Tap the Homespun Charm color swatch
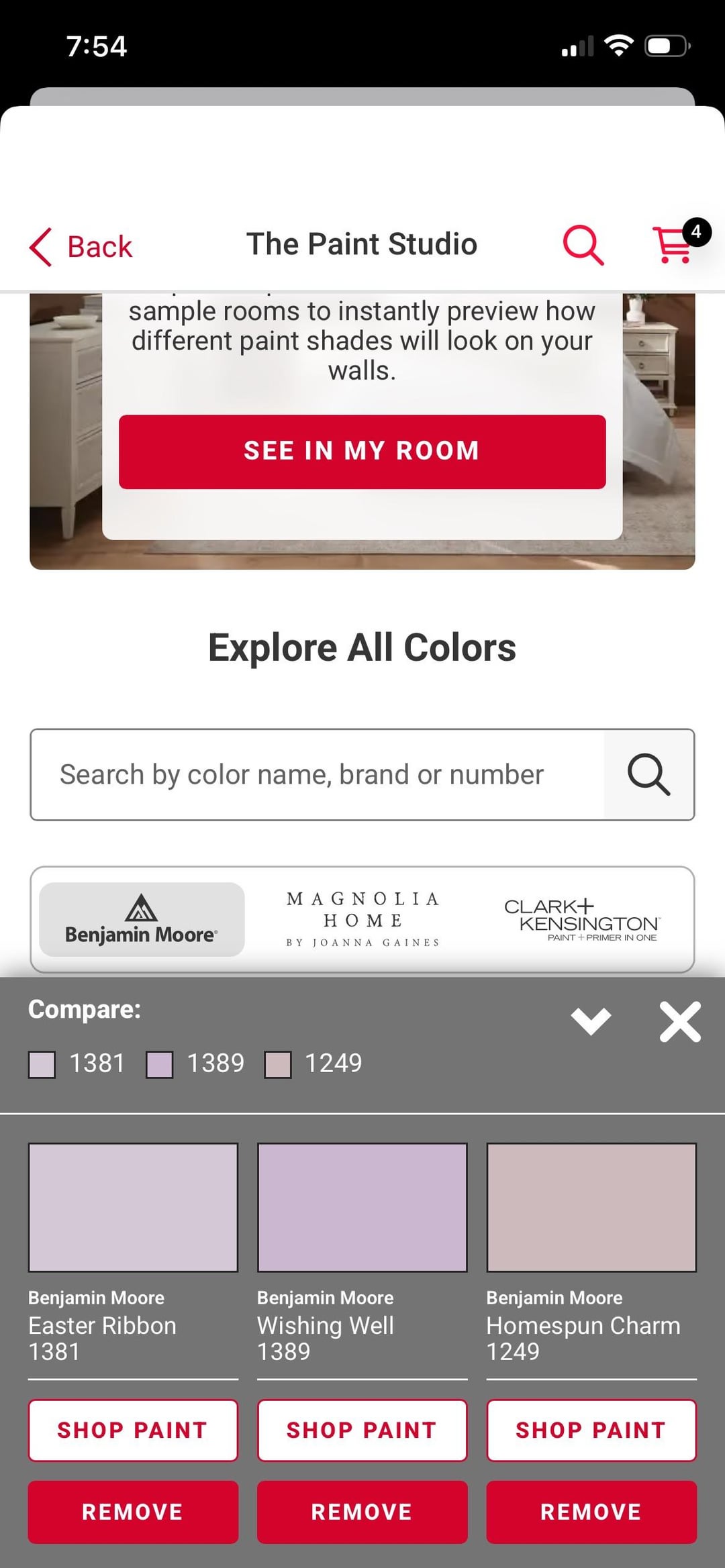The width and height of the screenshot is (725, 1568). coord(591,1207)
